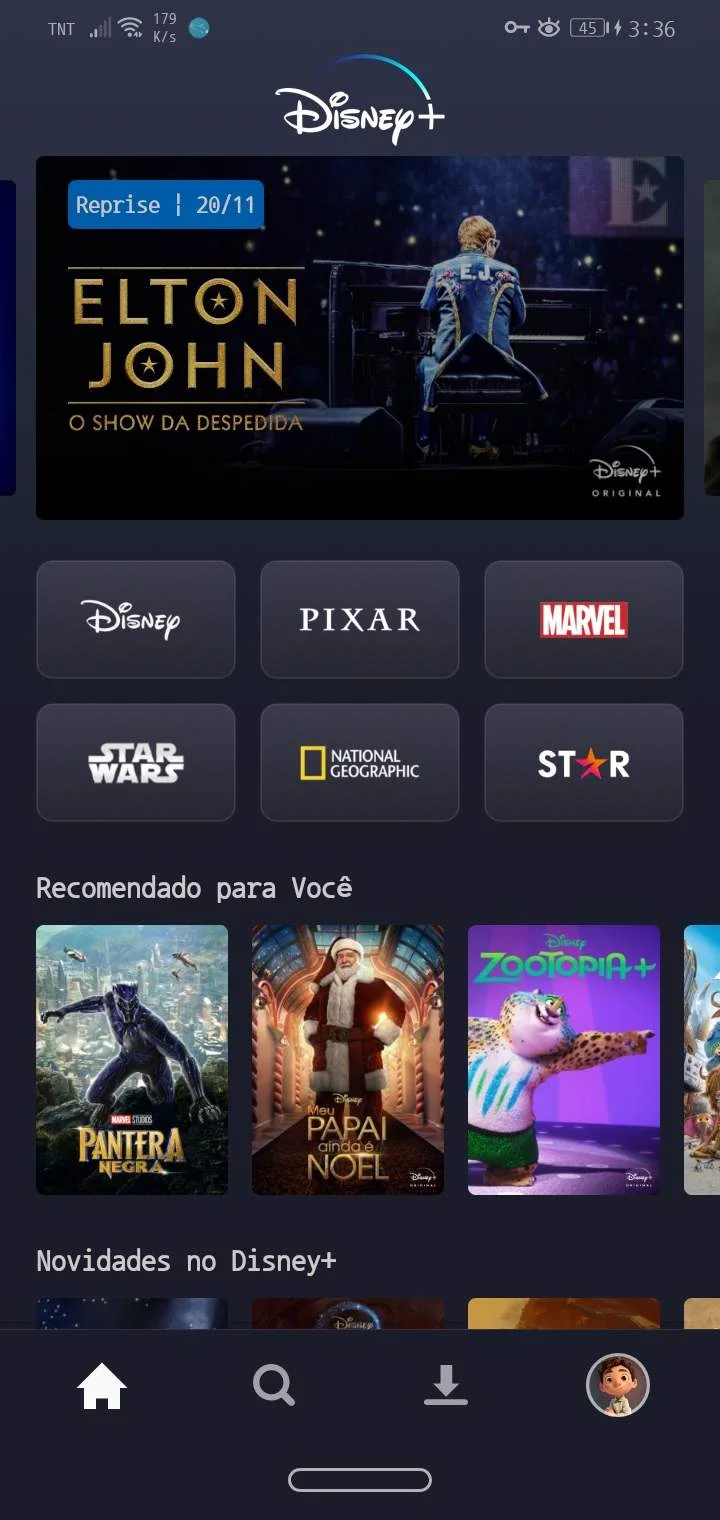Image resolution: width=720 pixels, height=1520 pixels.
Task: Browse the Marvel brand tile
Action: [584, 620]
